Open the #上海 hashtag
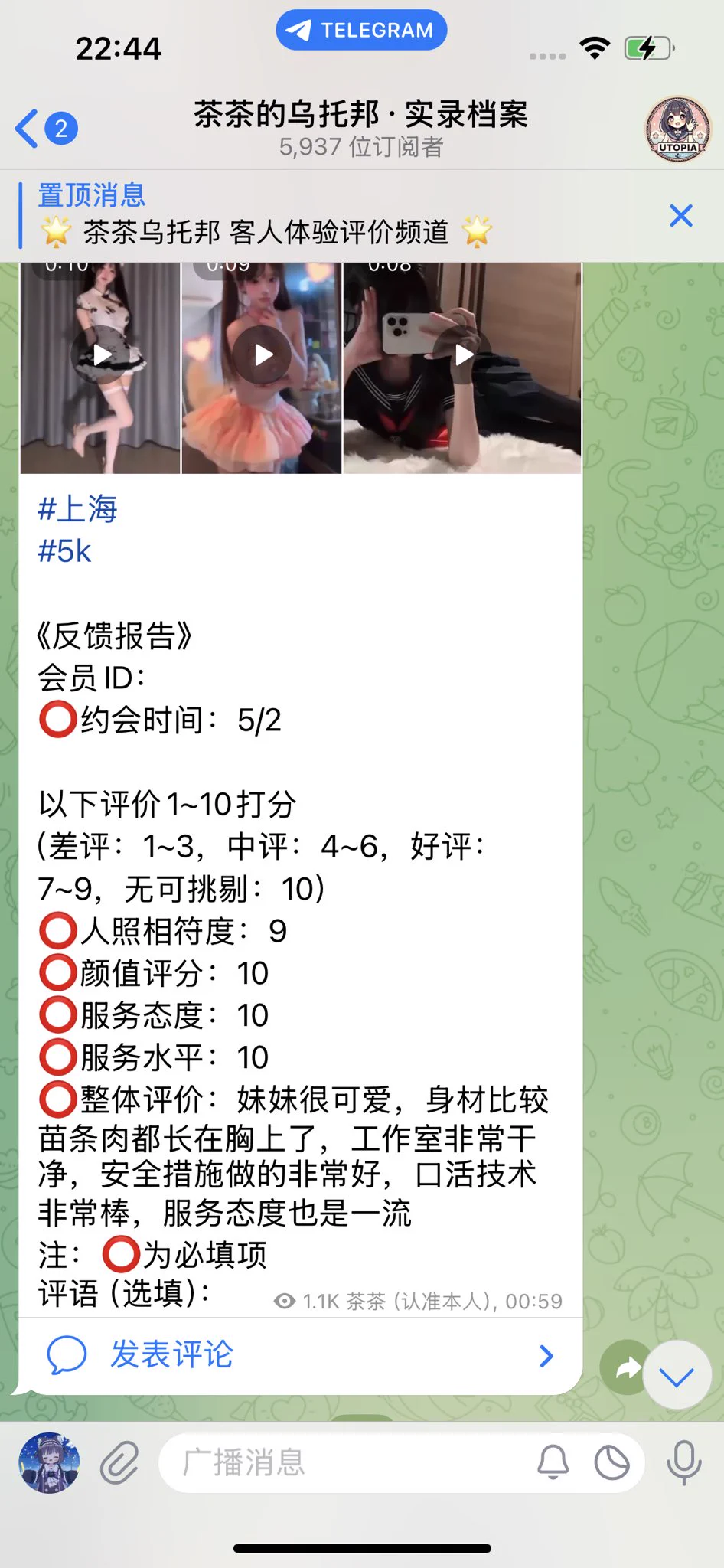The width and height of the screenshot is (724, 1568). click(77, 509)
